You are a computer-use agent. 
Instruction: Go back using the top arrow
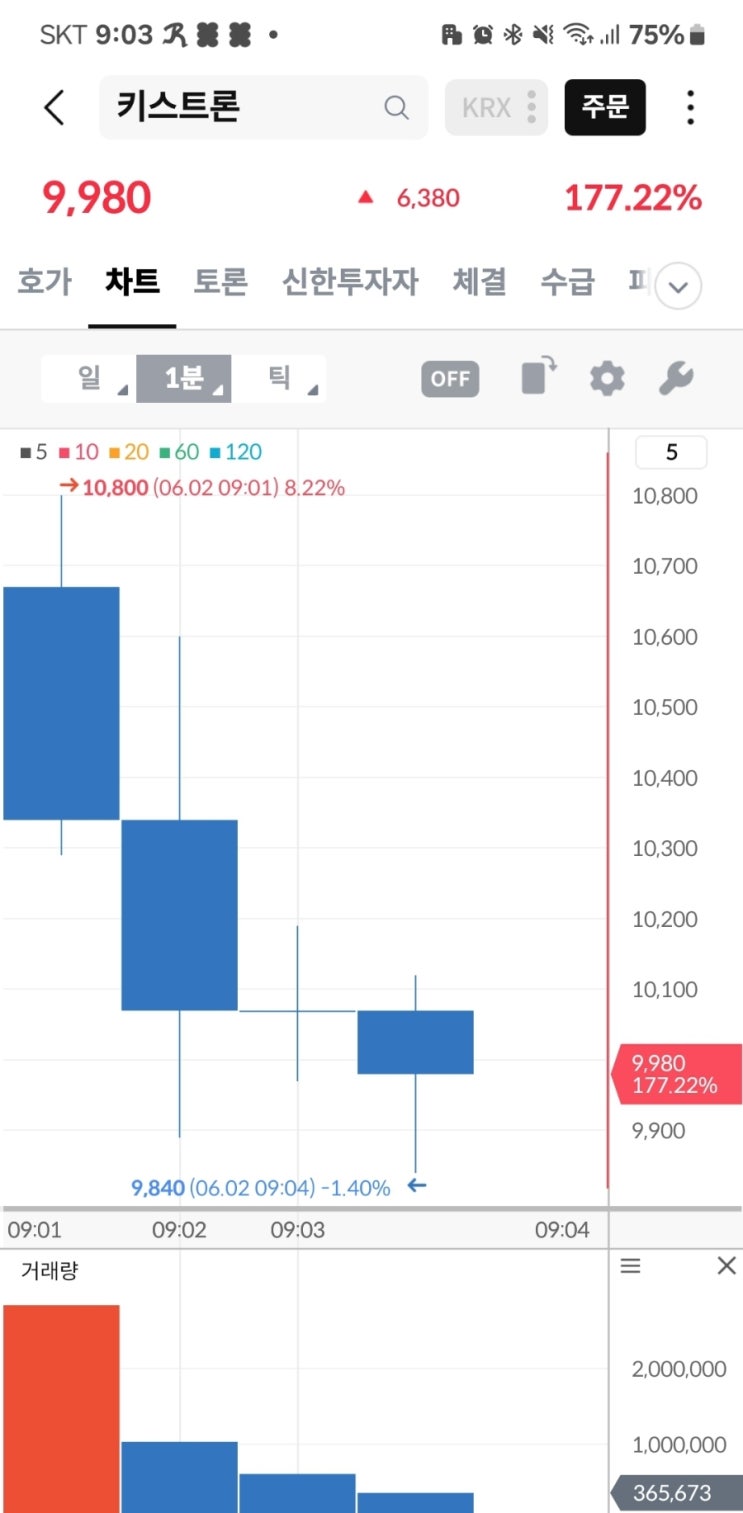click(x=55, y=107)
